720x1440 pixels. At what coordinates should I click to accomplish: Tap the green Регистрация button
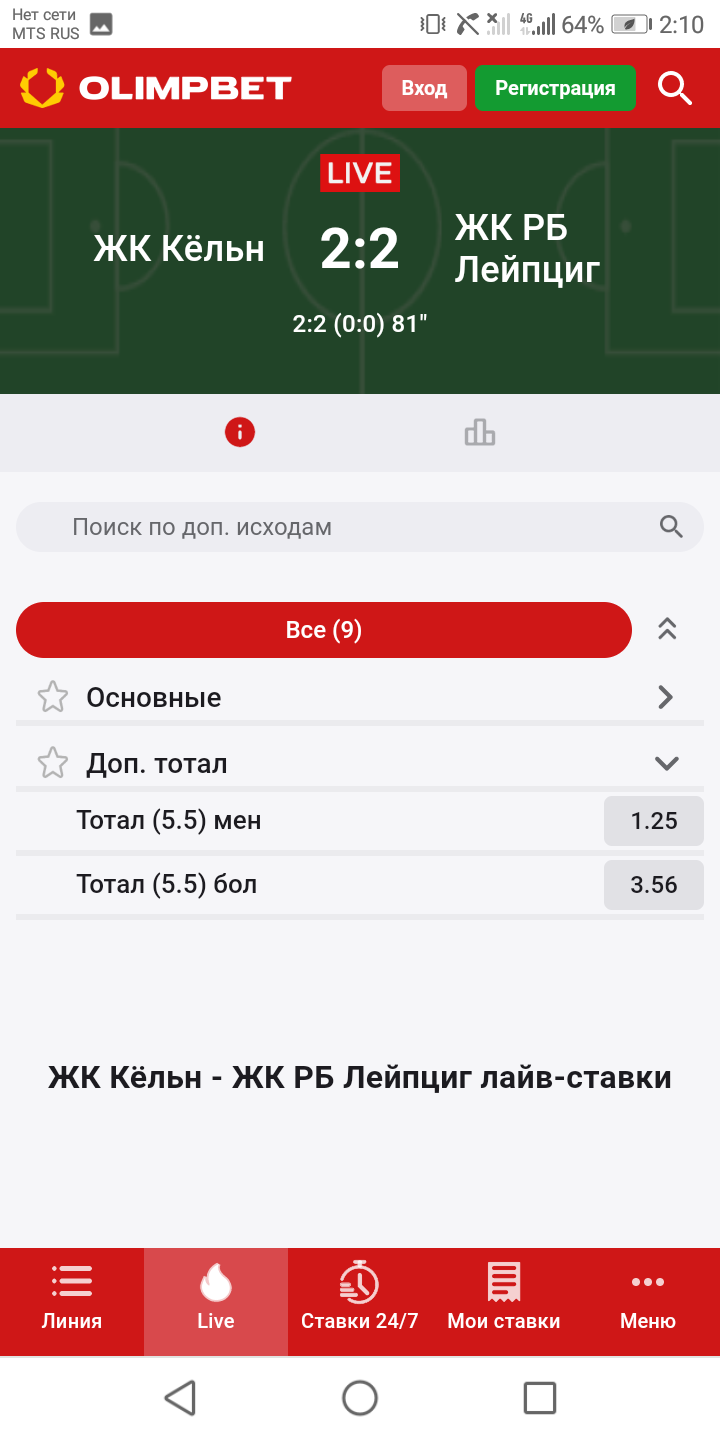pos(555,88)
